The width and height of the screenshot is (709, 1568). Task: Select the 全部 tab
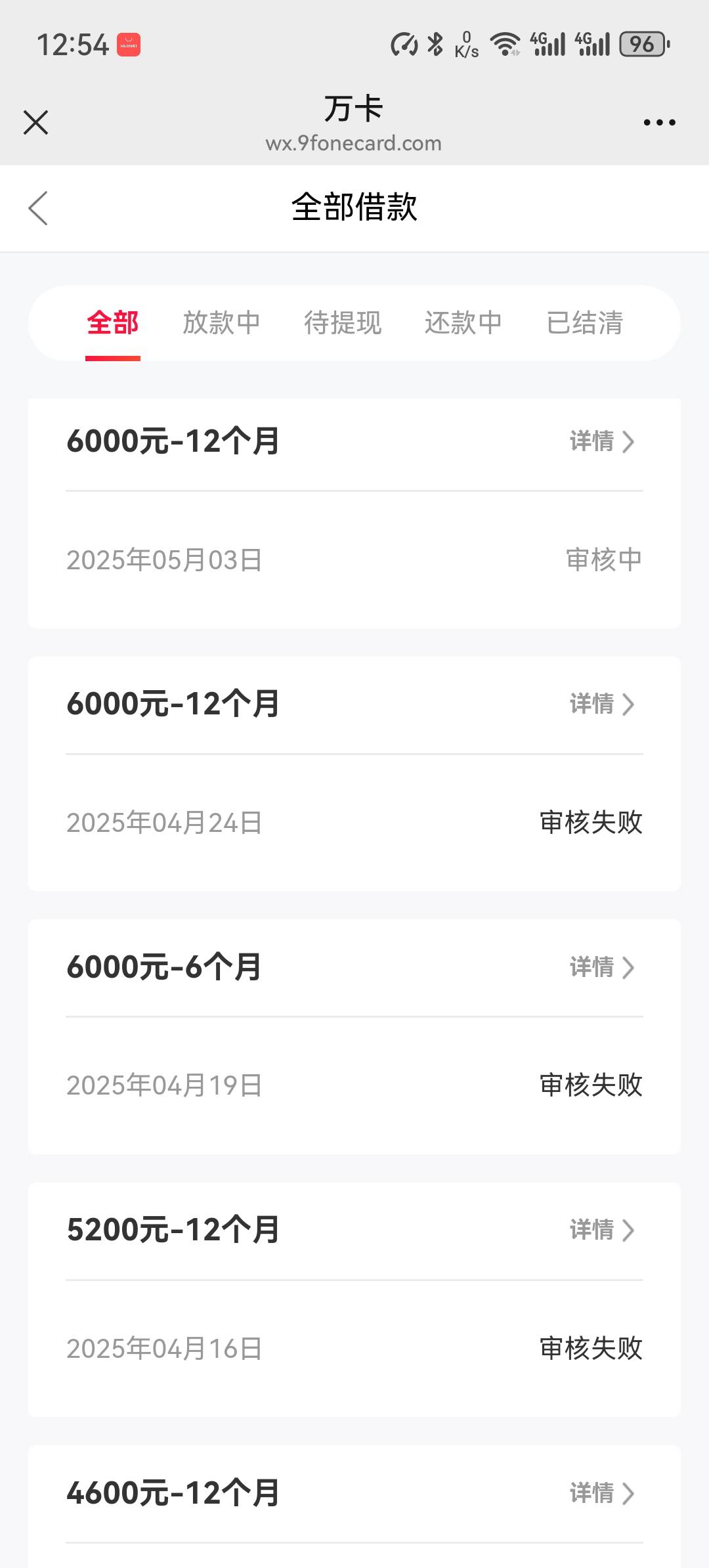(113, 323)
